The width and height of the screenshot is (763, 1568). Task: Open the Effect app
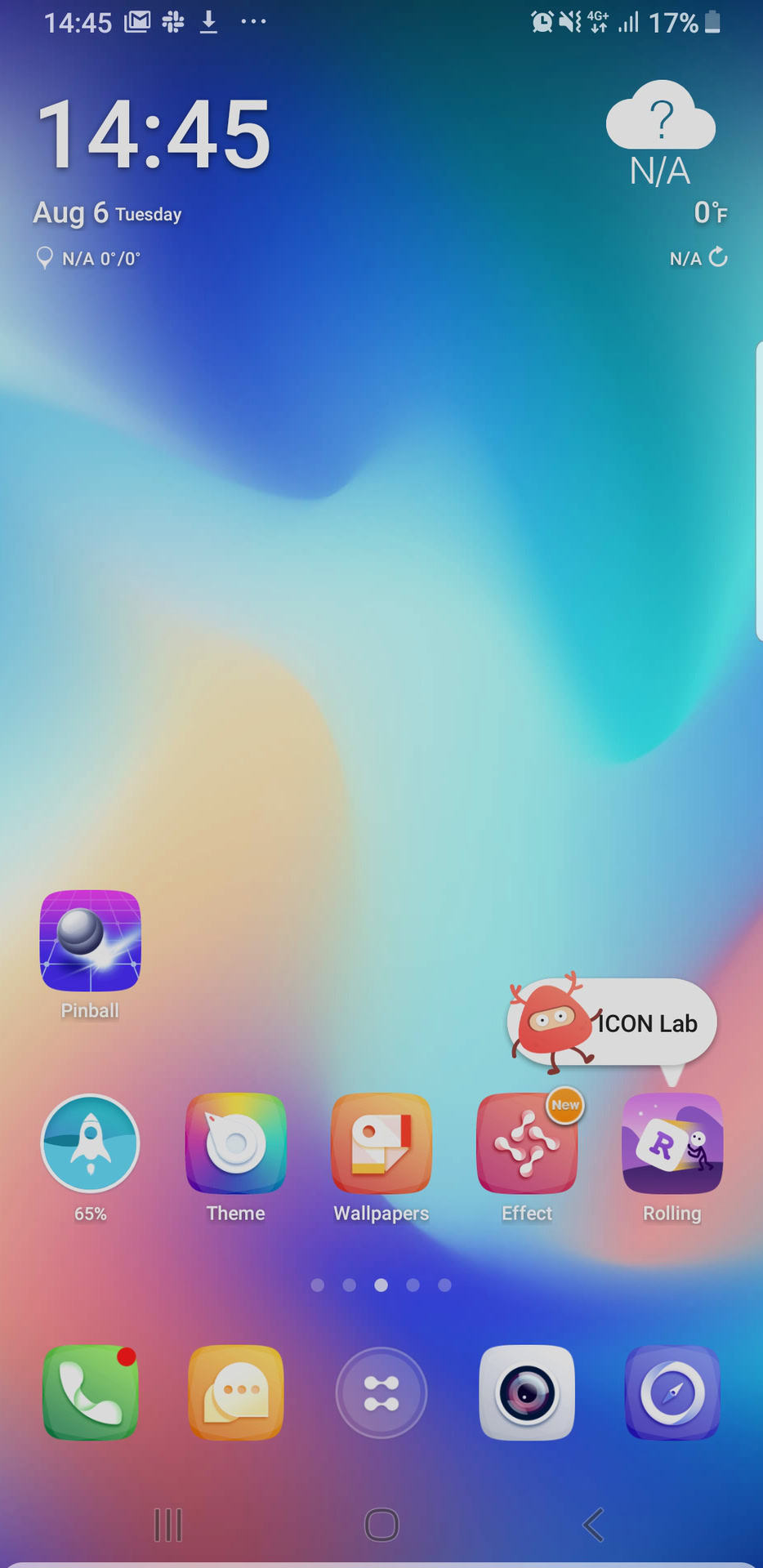[x=526, y=1143]
